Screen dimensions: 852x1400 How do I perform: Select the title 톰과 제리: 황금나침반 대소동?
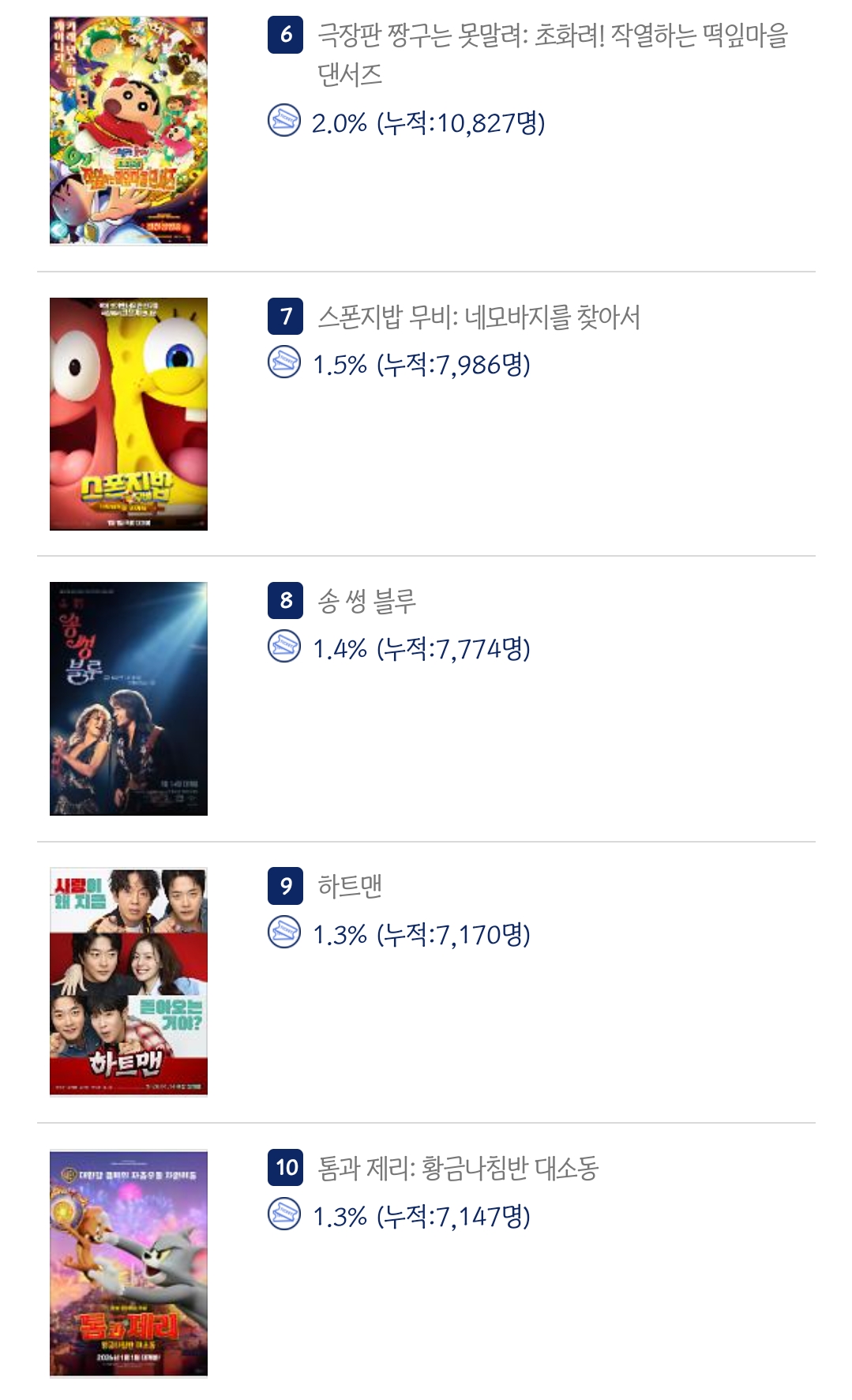coord(458,1168)
